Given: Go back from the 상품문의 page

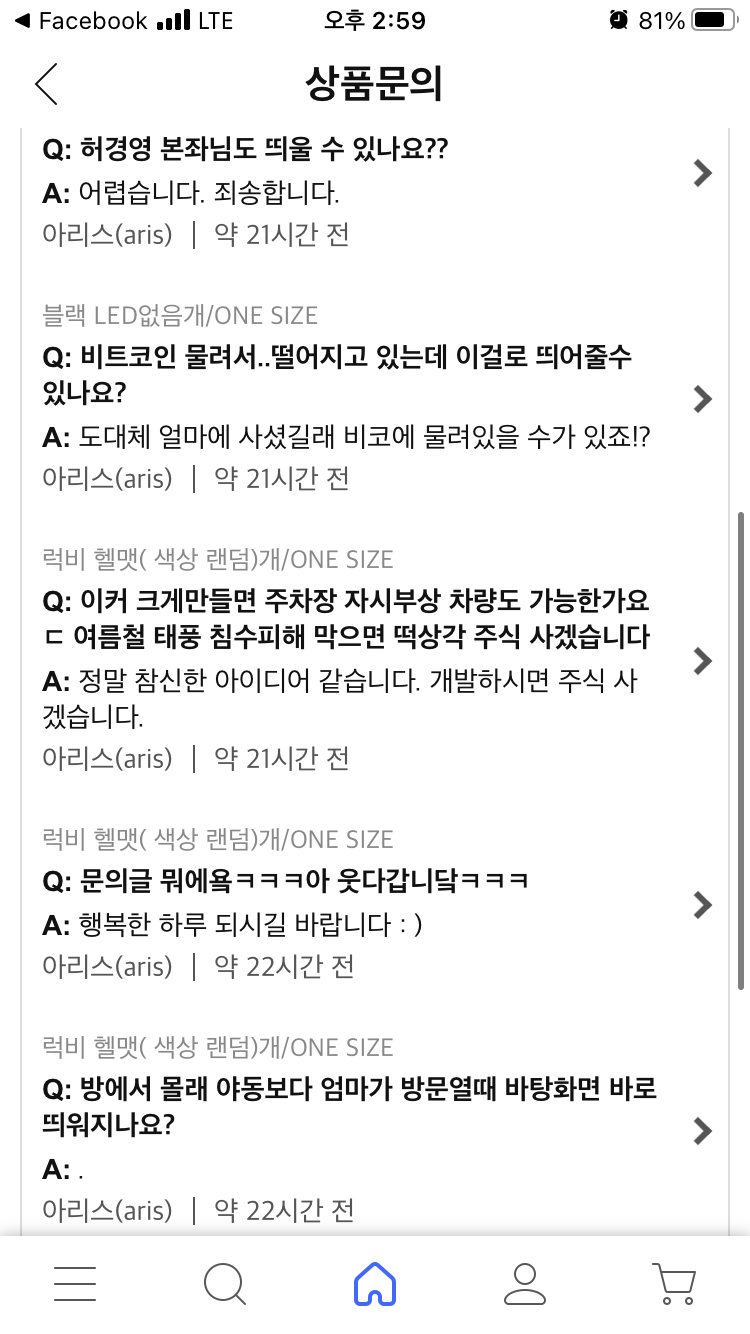Looking at the screenshot, I should pos(46,84).
